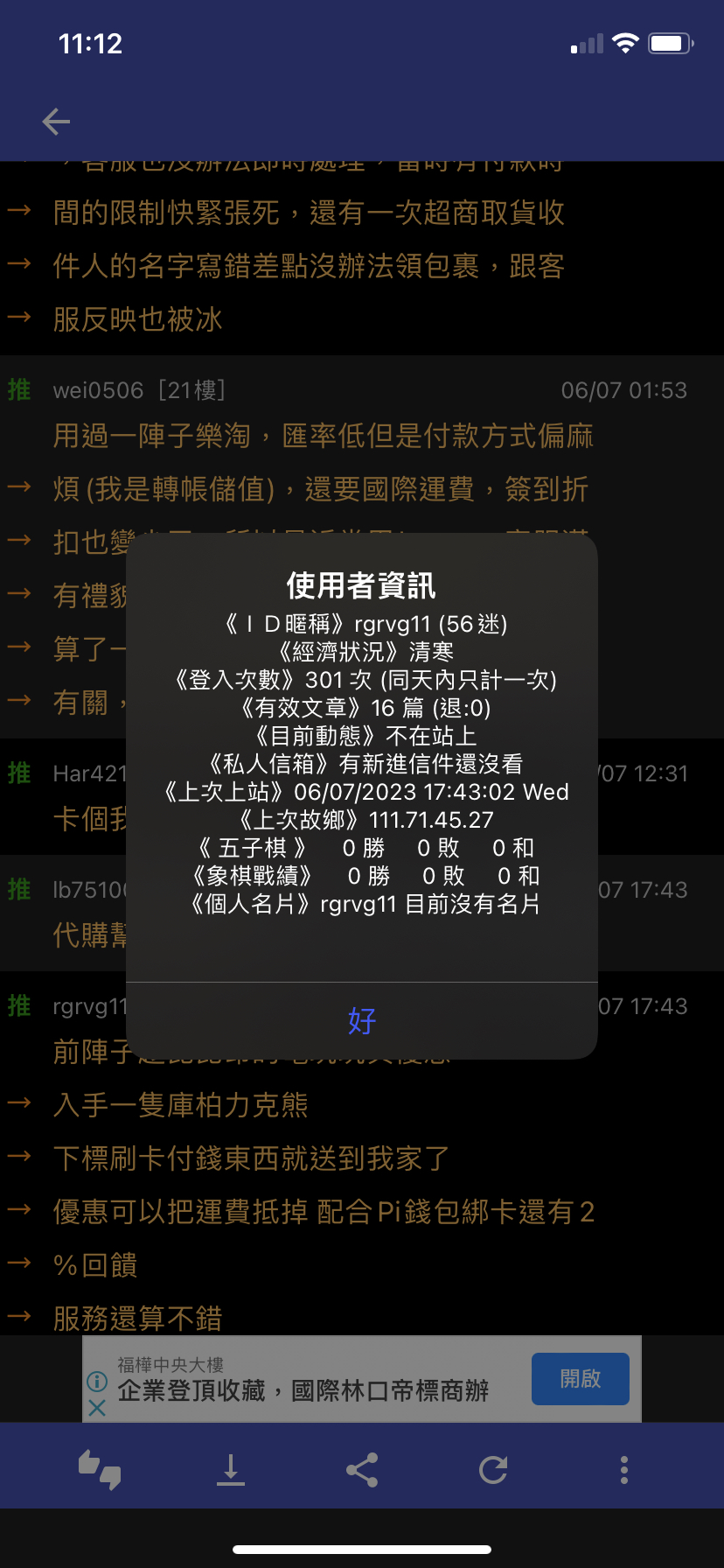
Task: Dismiss the user info dialog with 好
Action: pyautogui.click(x=361, y=1020)
